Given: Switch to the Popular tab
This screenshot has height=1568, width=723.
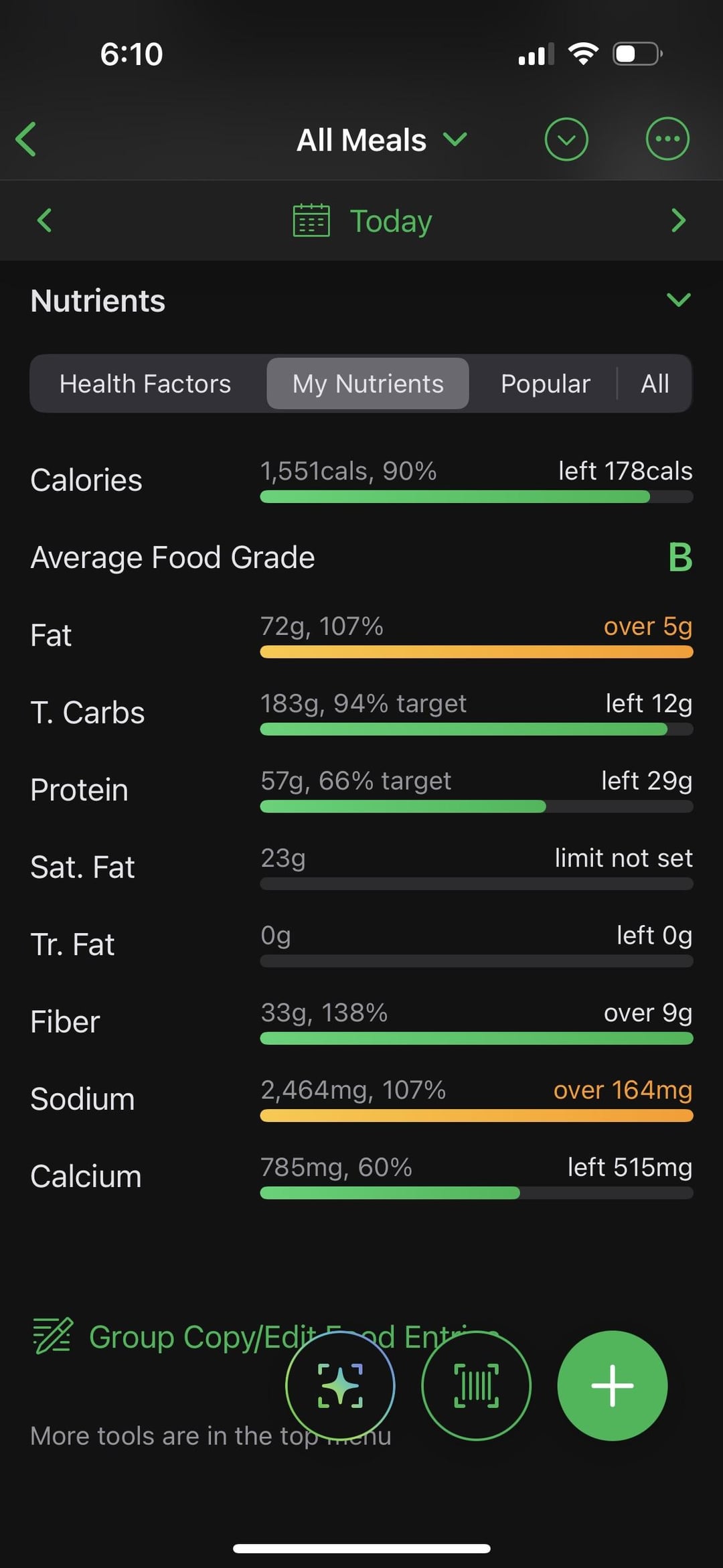Looking at the screenshot, I should click(x=545, y=384).
